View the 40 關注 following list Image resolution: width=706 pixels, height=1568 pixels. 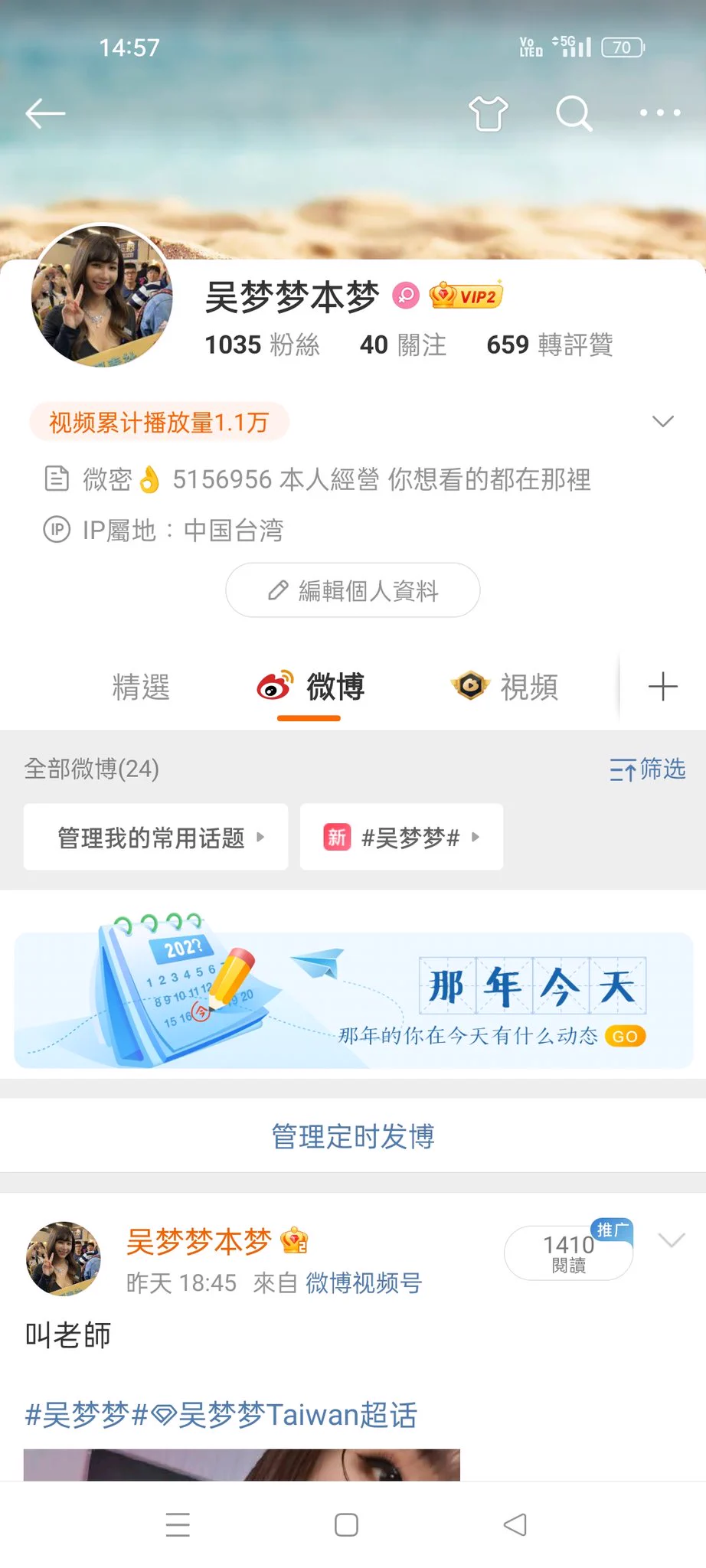pos(403,345)
